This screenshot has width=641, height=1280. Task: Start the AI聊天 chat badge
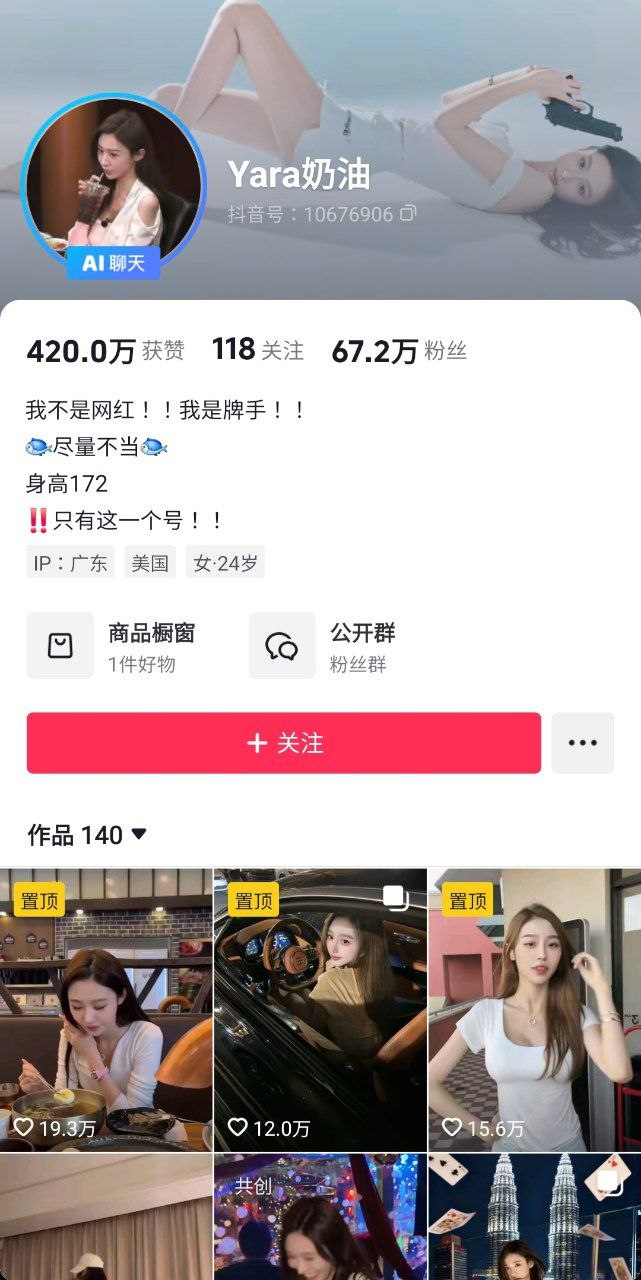coord(113,263)
